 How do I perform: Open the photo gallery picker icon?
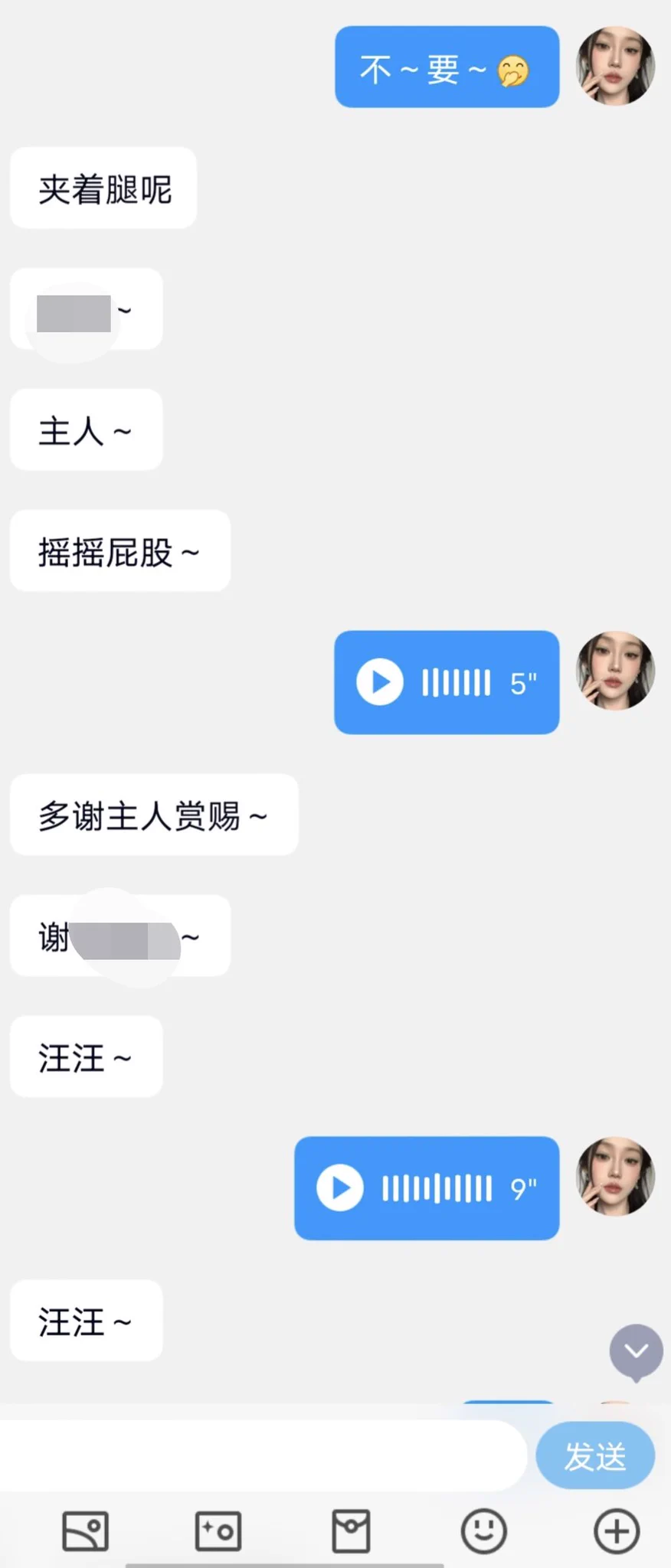(85, 1531)
